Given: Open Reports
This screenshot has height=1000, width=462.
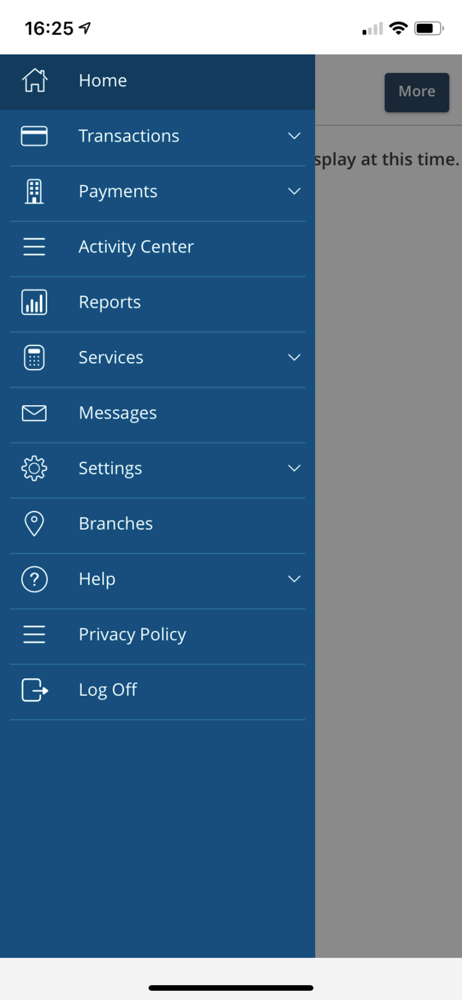Looking at the screenshot, I should tap(157, 303).
